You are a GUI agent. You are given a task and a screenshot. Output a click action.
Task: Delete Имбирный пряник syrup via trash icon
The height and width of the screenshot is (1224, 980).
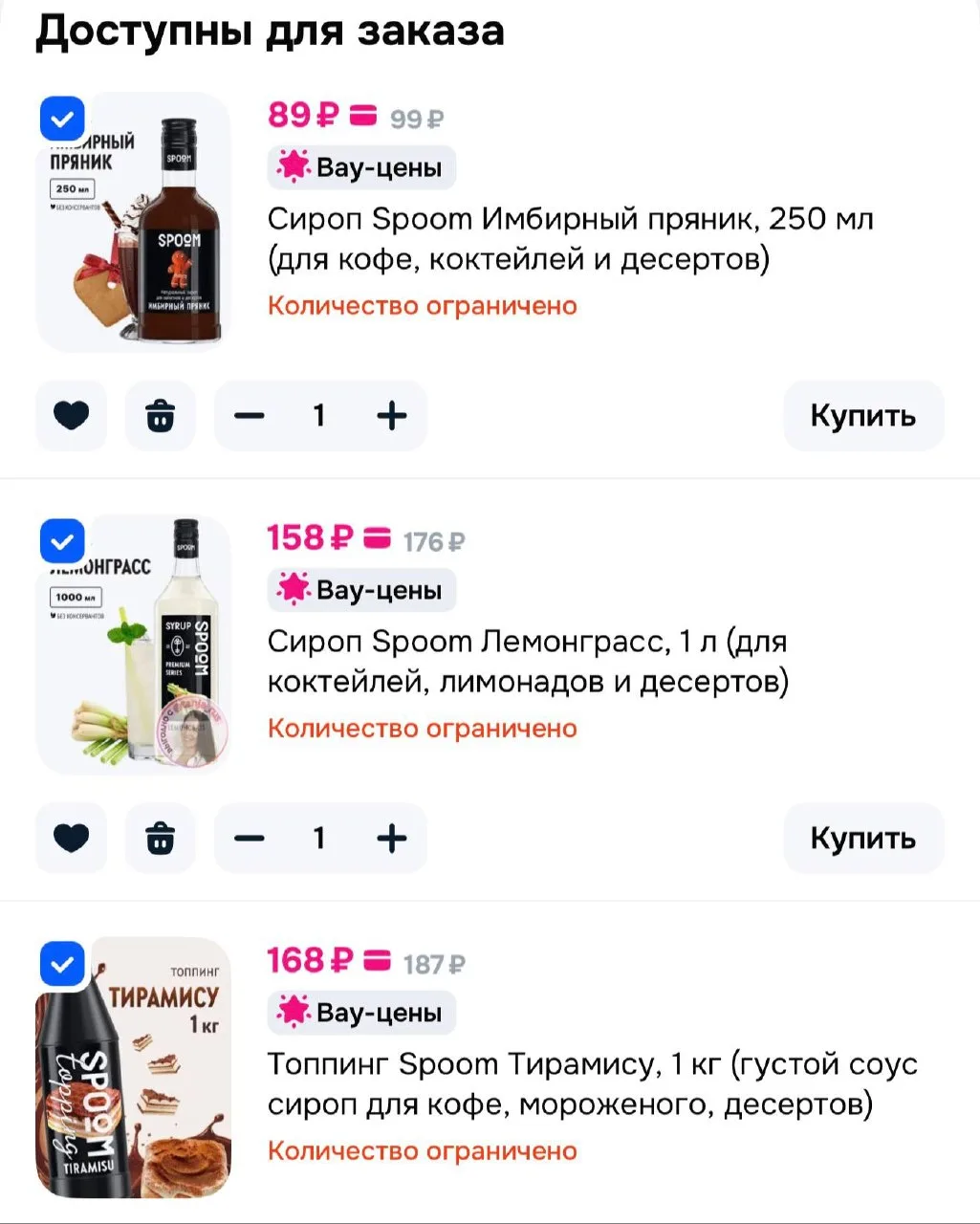(160, 416)
